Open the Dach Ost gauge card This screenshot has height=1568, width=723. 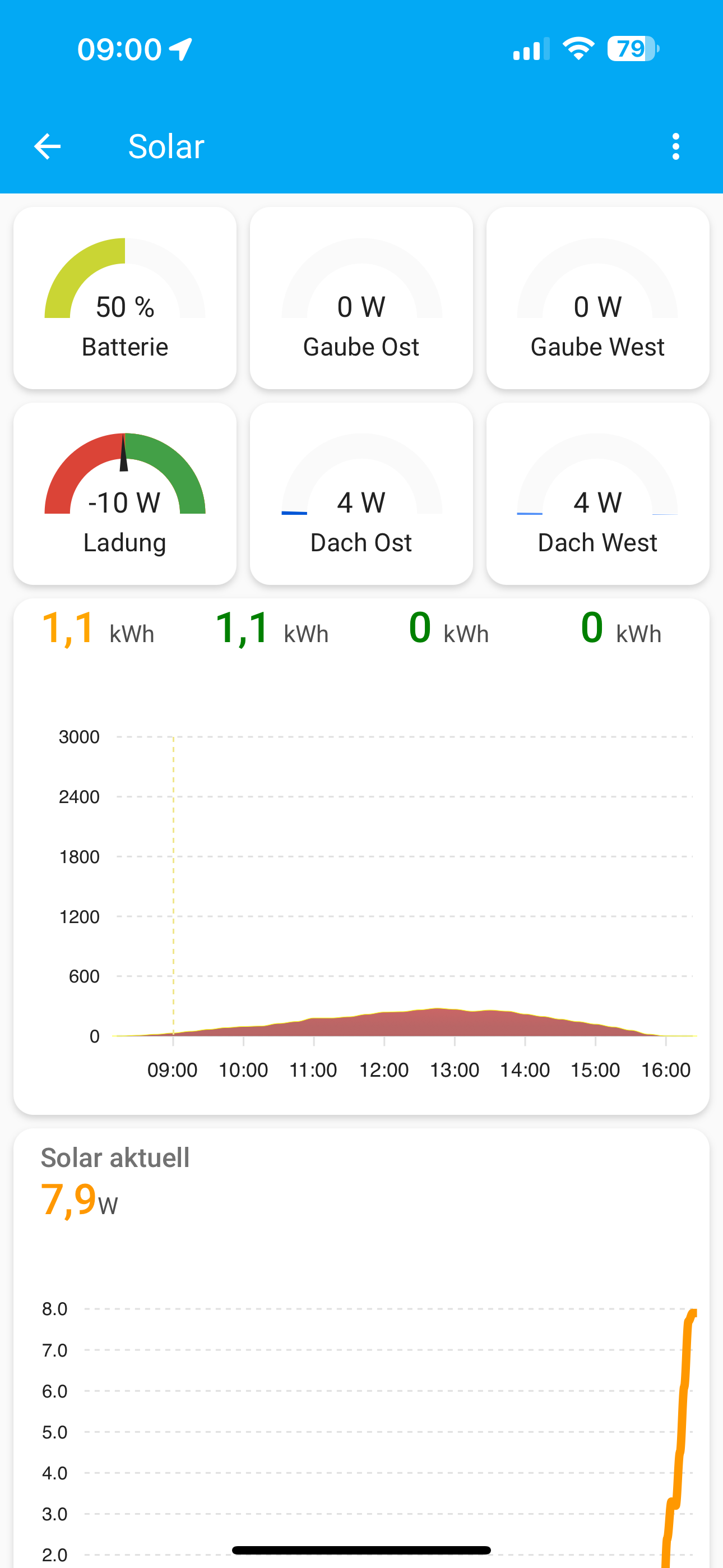pyautogui.click(x=361, y=494)
